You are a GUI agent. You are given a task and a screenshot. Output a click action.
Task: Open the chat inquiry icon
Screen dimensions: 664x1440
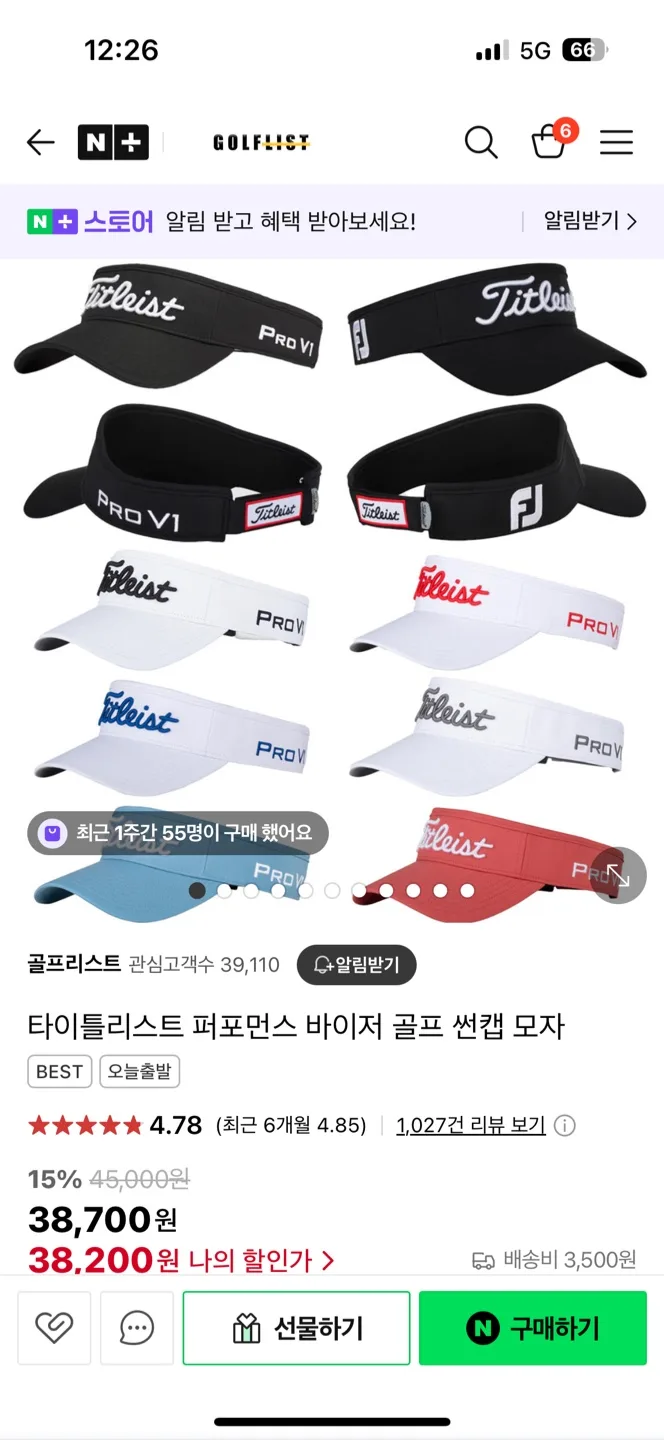tap(137, 1328)
